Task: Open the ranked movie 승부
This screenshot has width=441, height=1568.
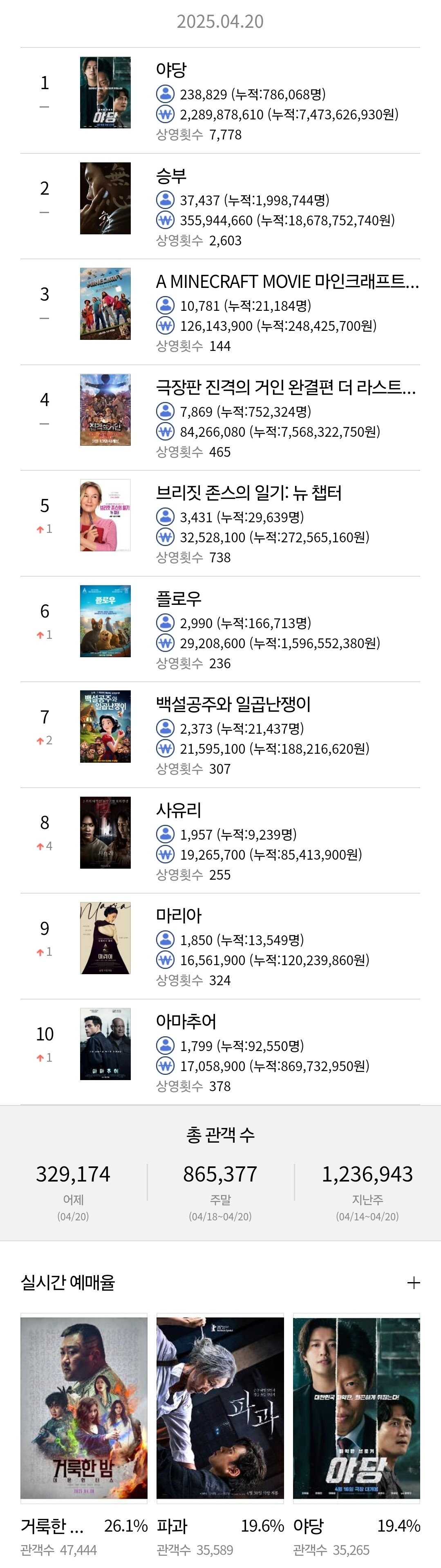Action: (x=220, y=207)
